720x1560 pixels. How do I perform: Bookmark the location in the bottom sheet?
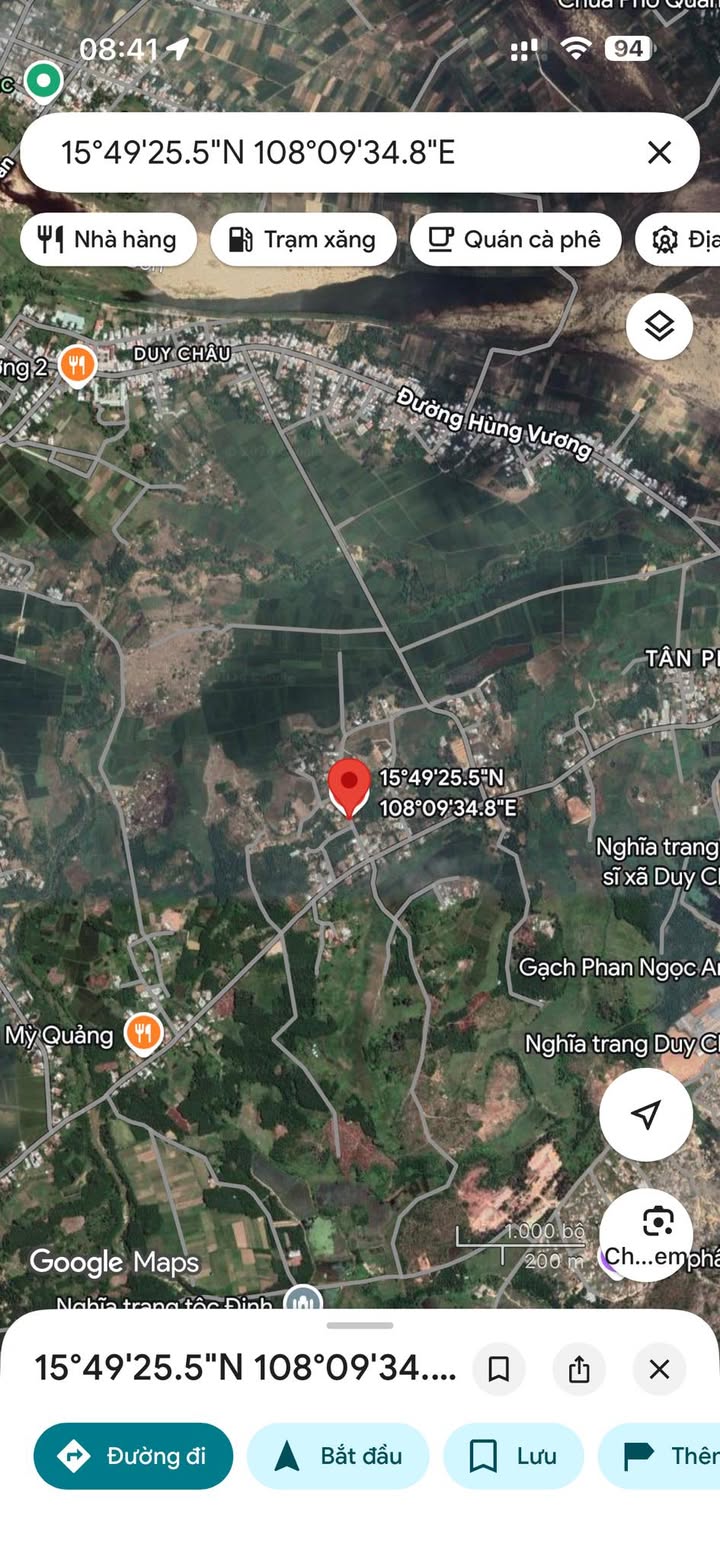[499, 1369]
